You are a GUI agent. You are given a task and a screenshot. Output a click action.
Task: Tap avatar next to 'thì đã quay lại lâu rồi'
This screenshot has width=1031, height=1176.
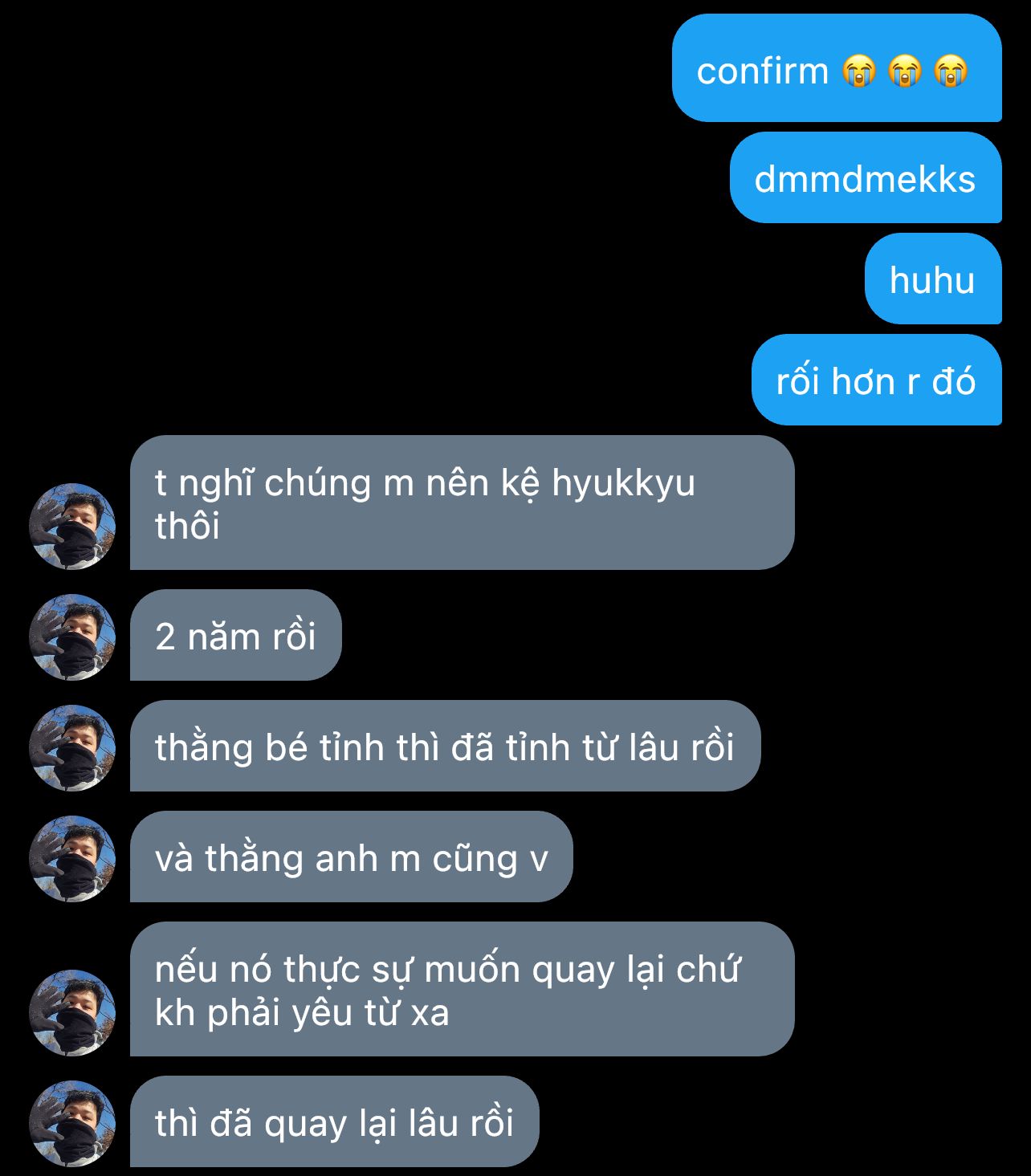tap(72, 1124)
